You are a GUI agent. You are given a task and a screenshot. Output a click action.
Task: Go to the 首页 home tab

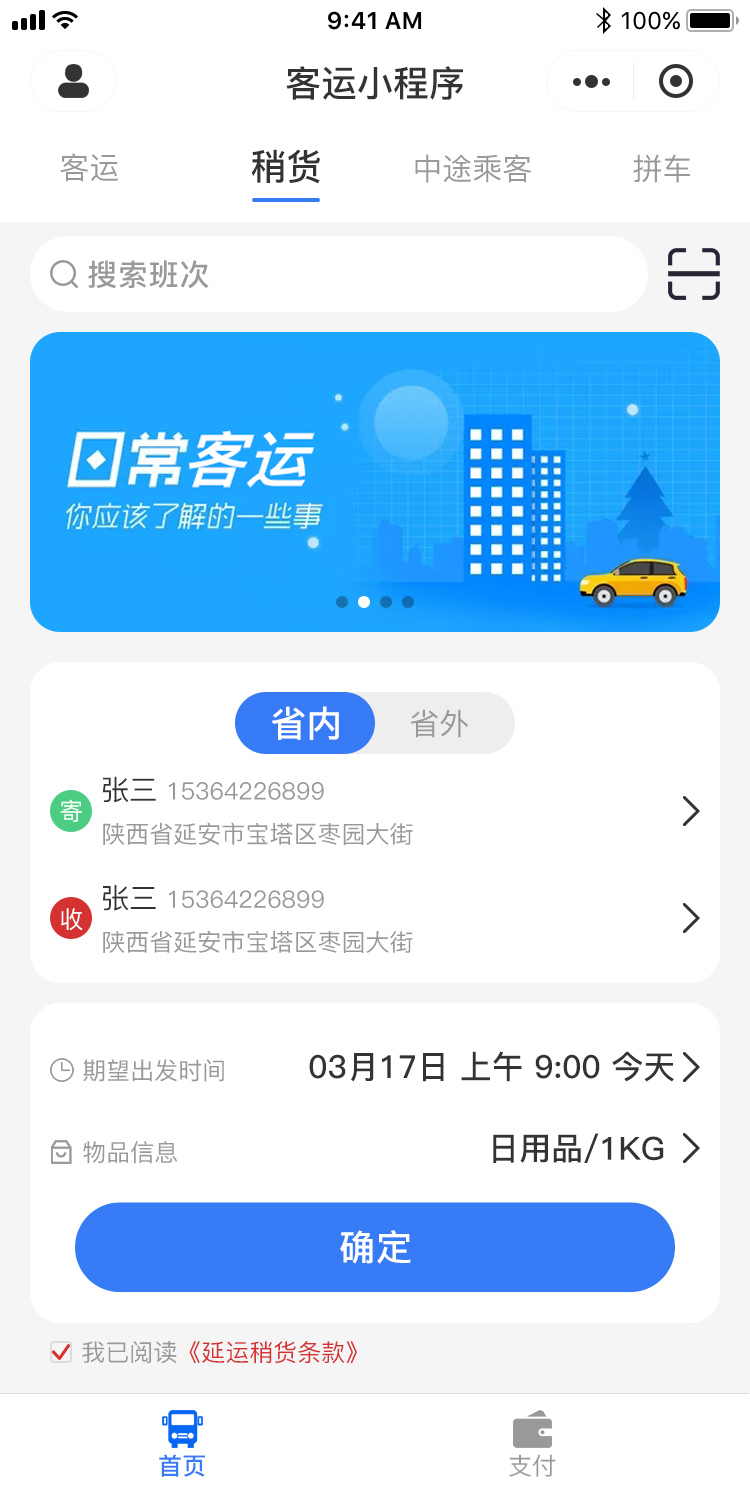[182, 1444]
